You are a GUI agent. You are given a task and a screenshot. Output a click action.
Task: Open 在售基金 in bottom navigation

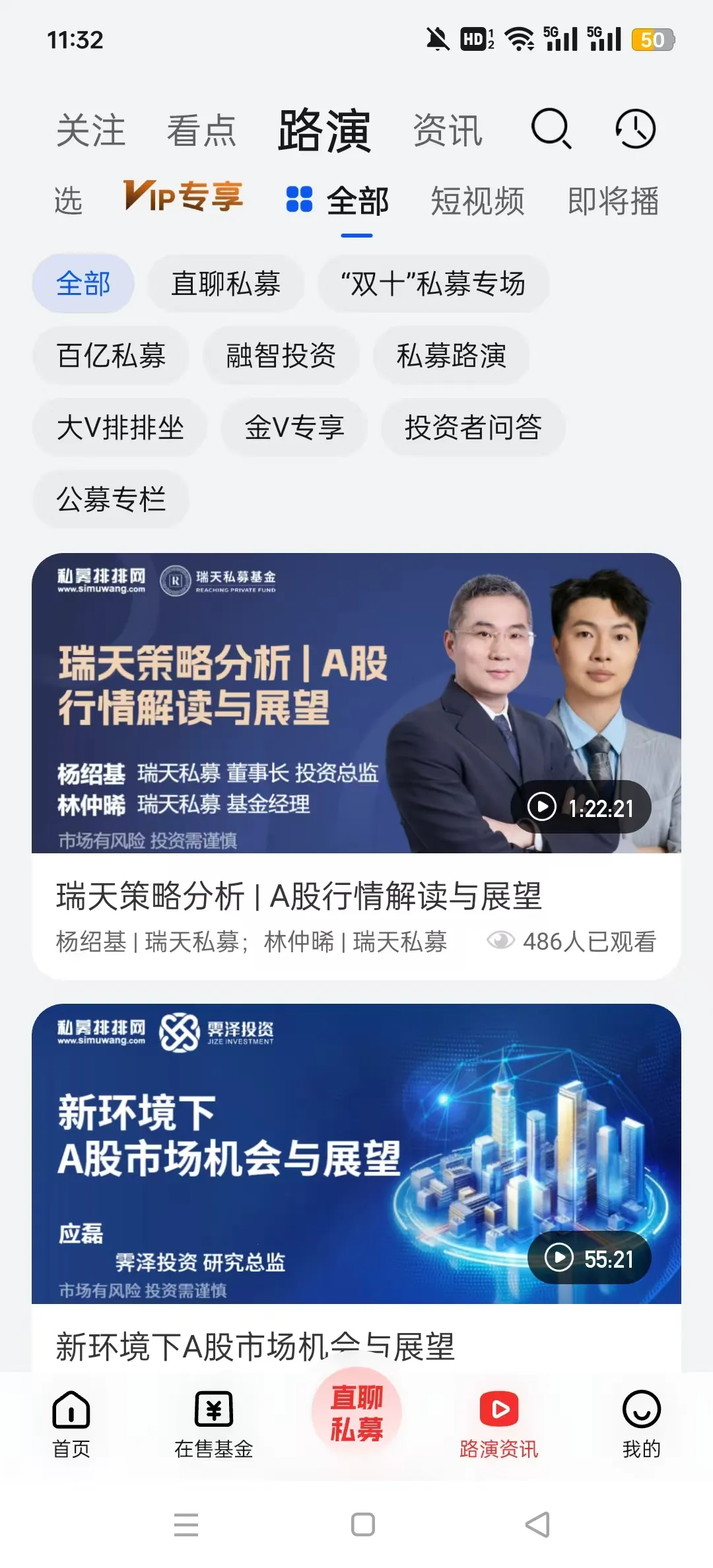[x=214, y=1424]
